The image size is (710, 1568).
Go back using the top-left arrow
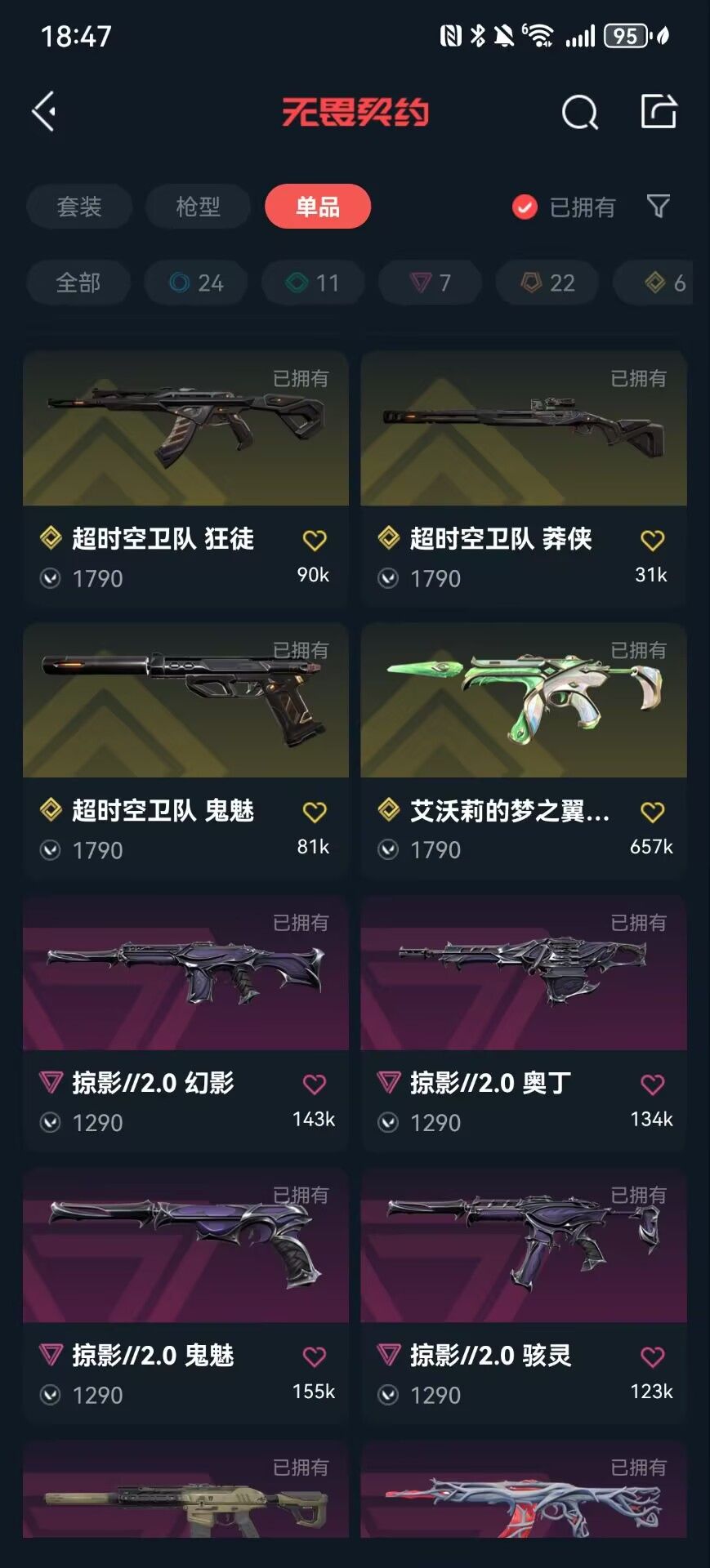tap(44, 111)
